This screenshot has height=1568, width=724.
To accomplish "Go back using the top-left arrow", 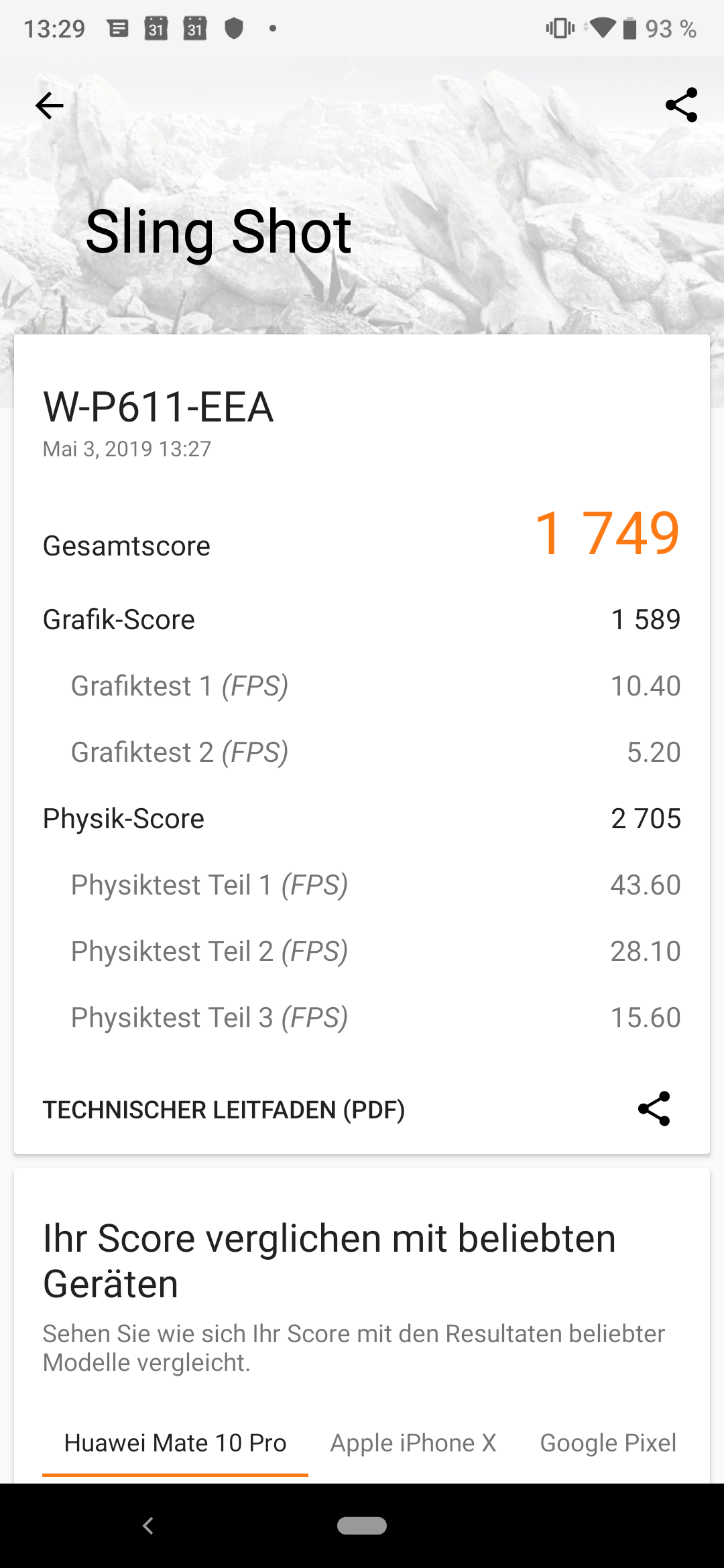I will coord(49,106).
